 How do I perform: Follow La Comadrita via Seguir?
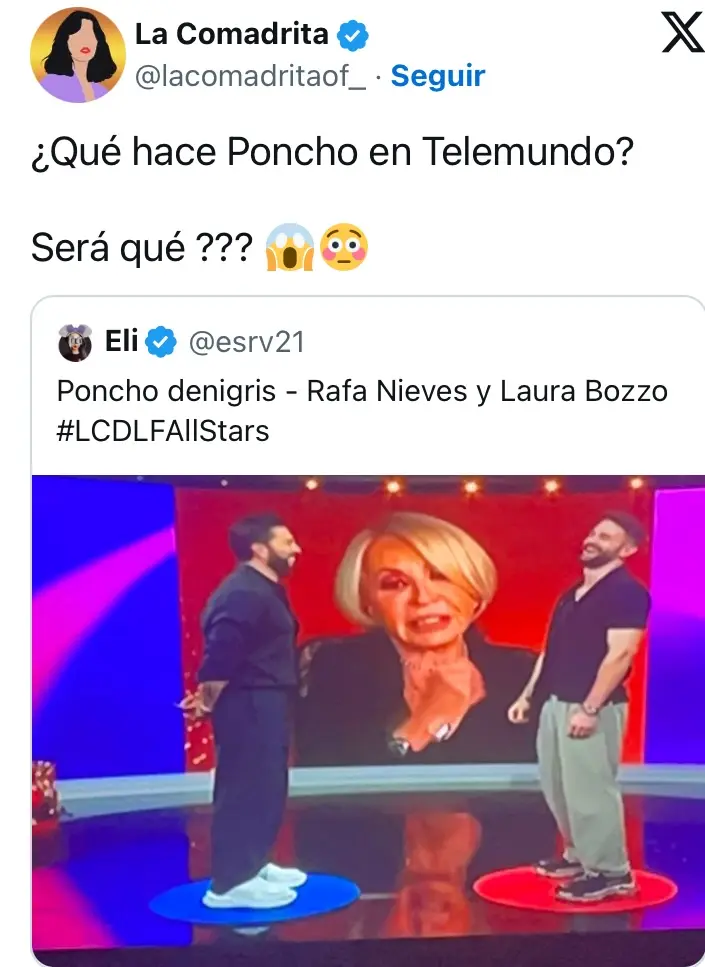437,76
